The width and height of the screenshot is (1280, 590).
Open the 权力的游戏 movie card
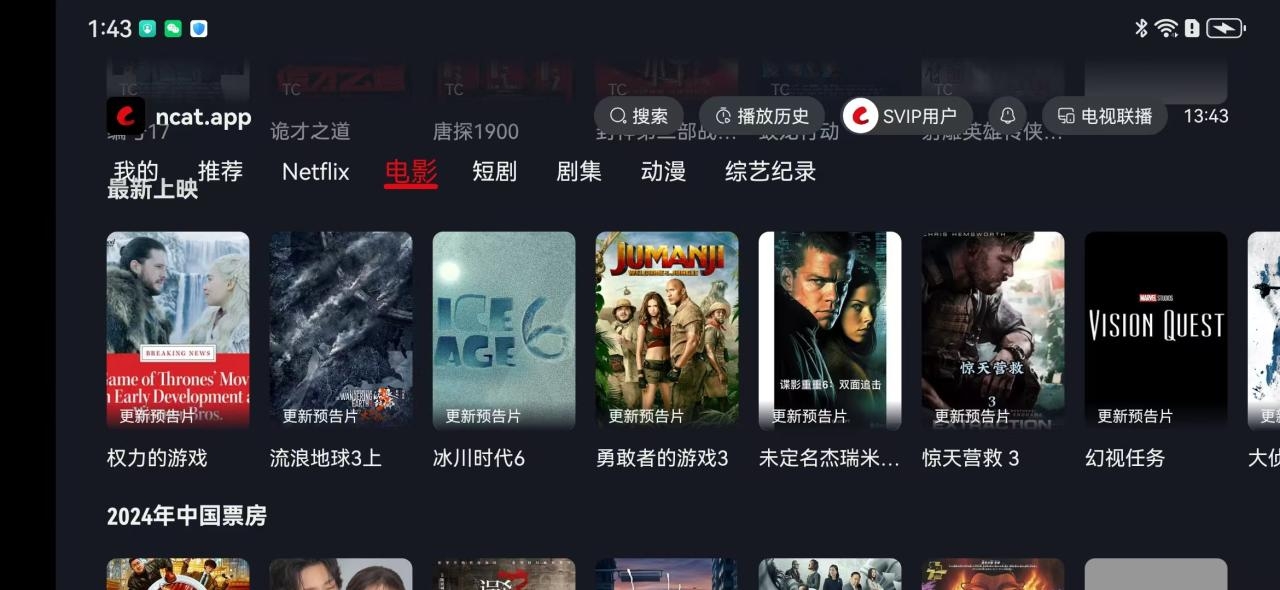(178, 330)
